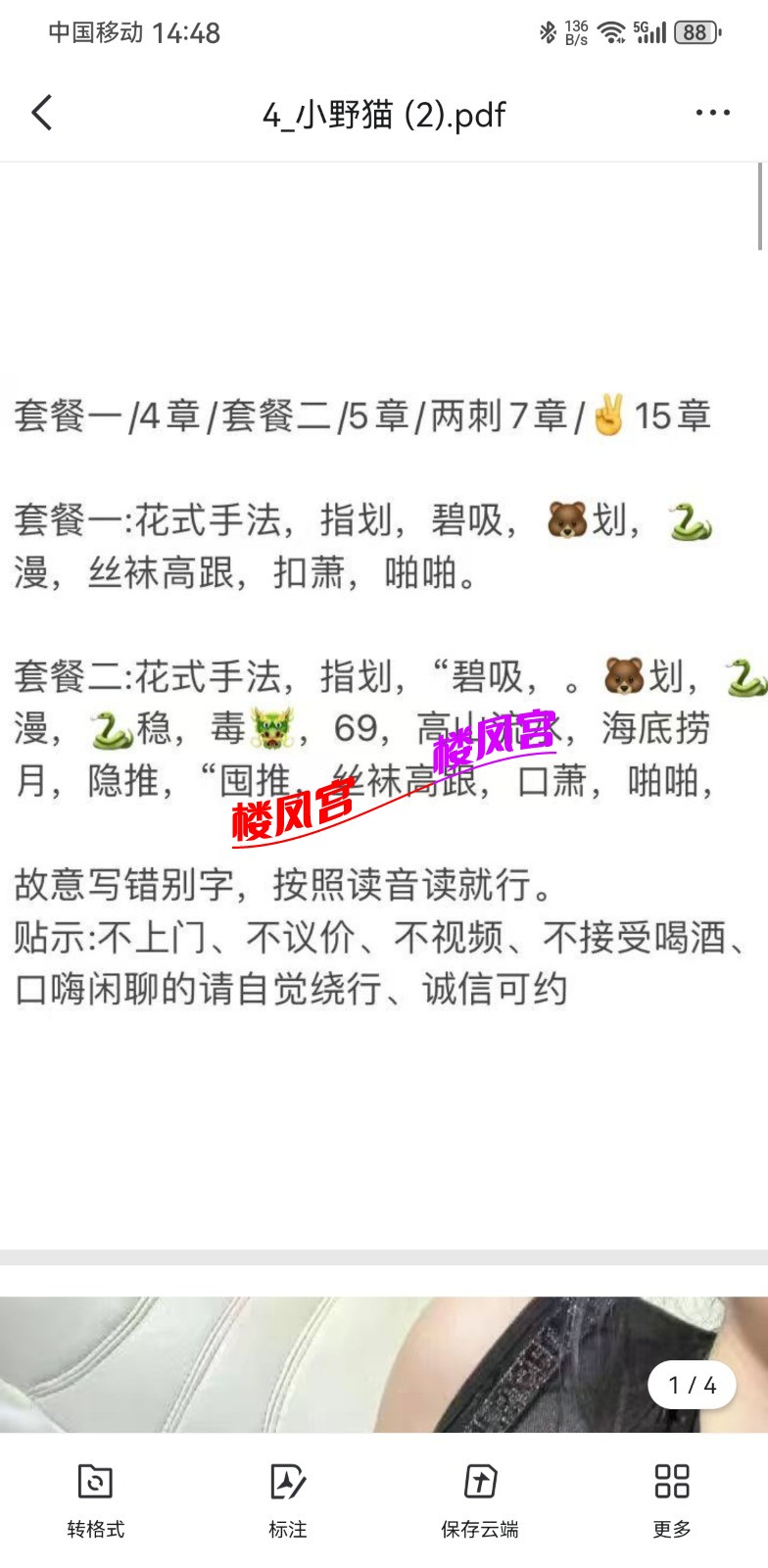Tap the network speed indicator showing 136 B/s

coord(577,31)
